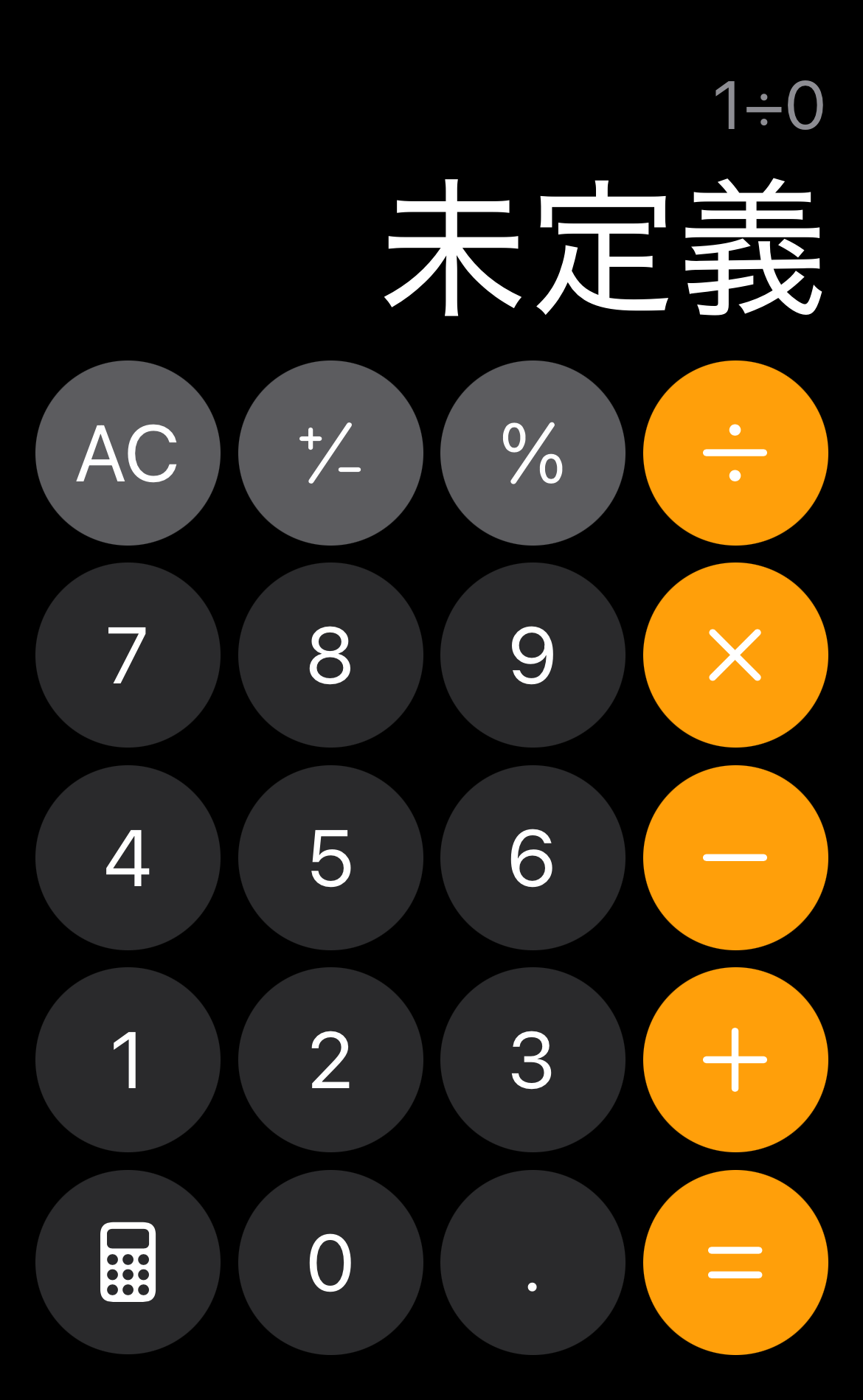
Task: Enter the digit 1
Action: pyautogui.click(x=128, y=1059)
